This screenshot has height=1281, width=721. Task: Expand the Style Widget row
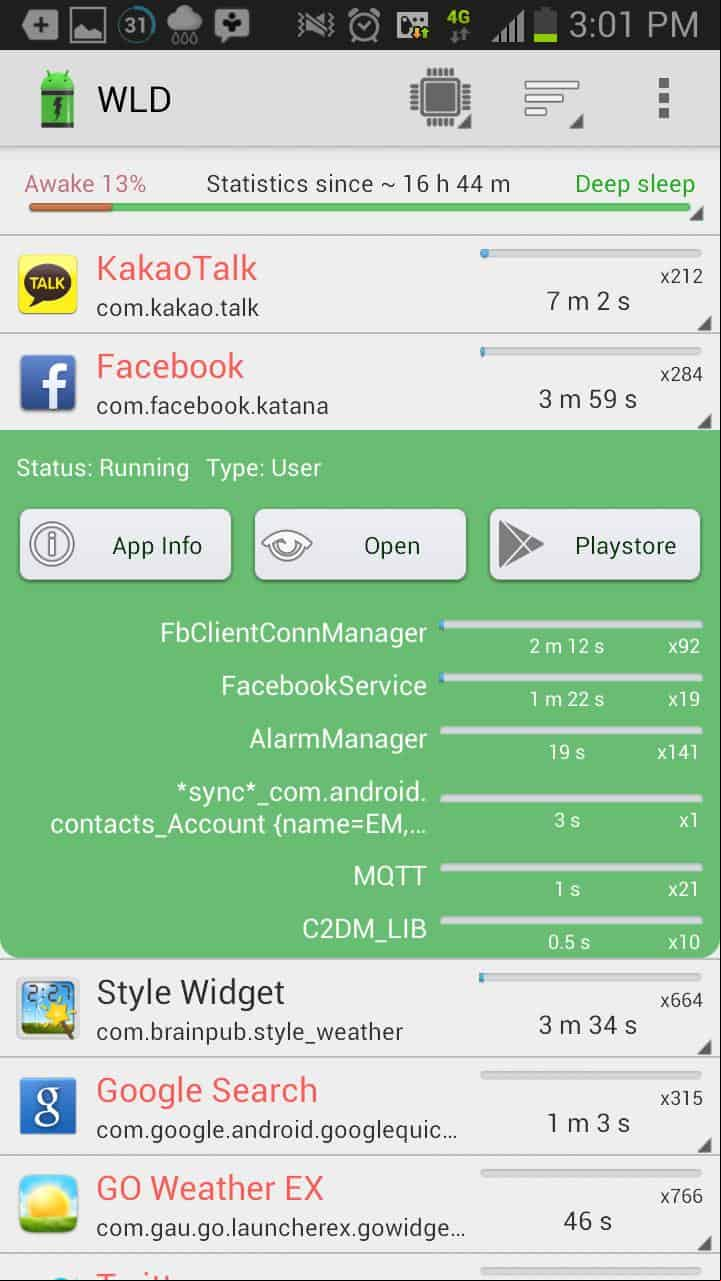pos(360,1008)
